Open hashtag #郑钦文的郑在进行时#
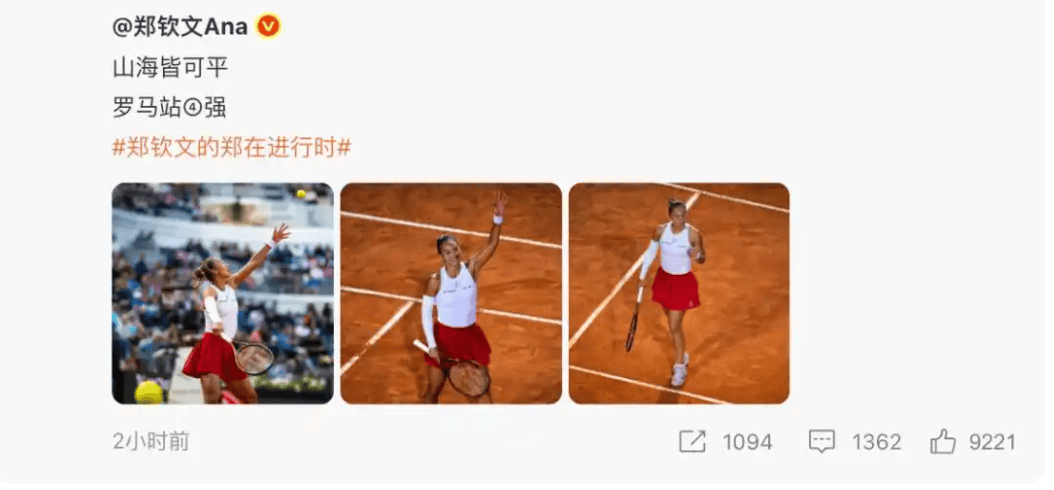Screen dimensions: 1054x490 tap(231, 147)
